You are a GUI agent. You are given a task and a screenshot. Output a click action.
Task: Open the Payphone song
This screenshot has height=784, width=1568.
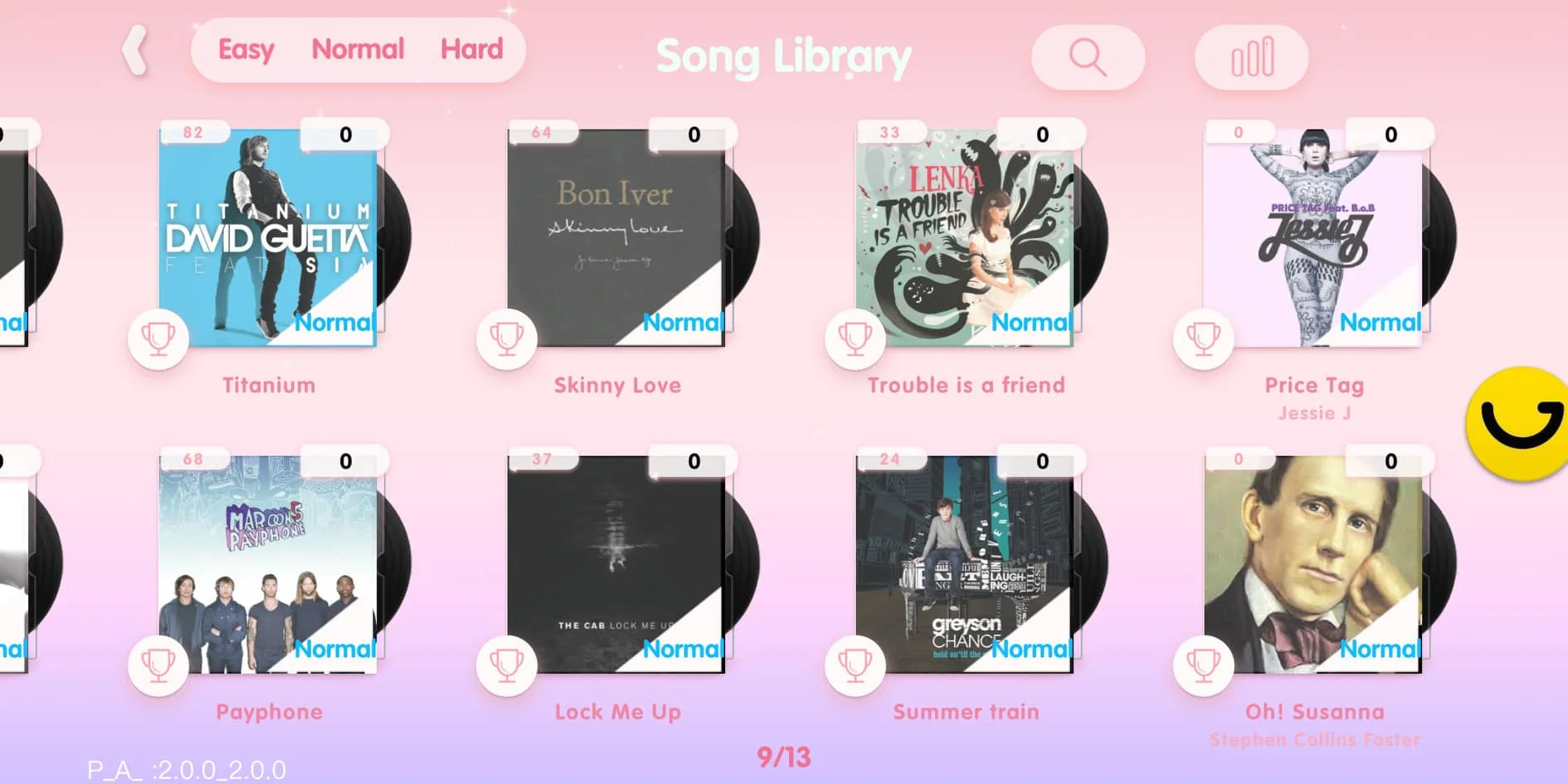tap(268, 564)
